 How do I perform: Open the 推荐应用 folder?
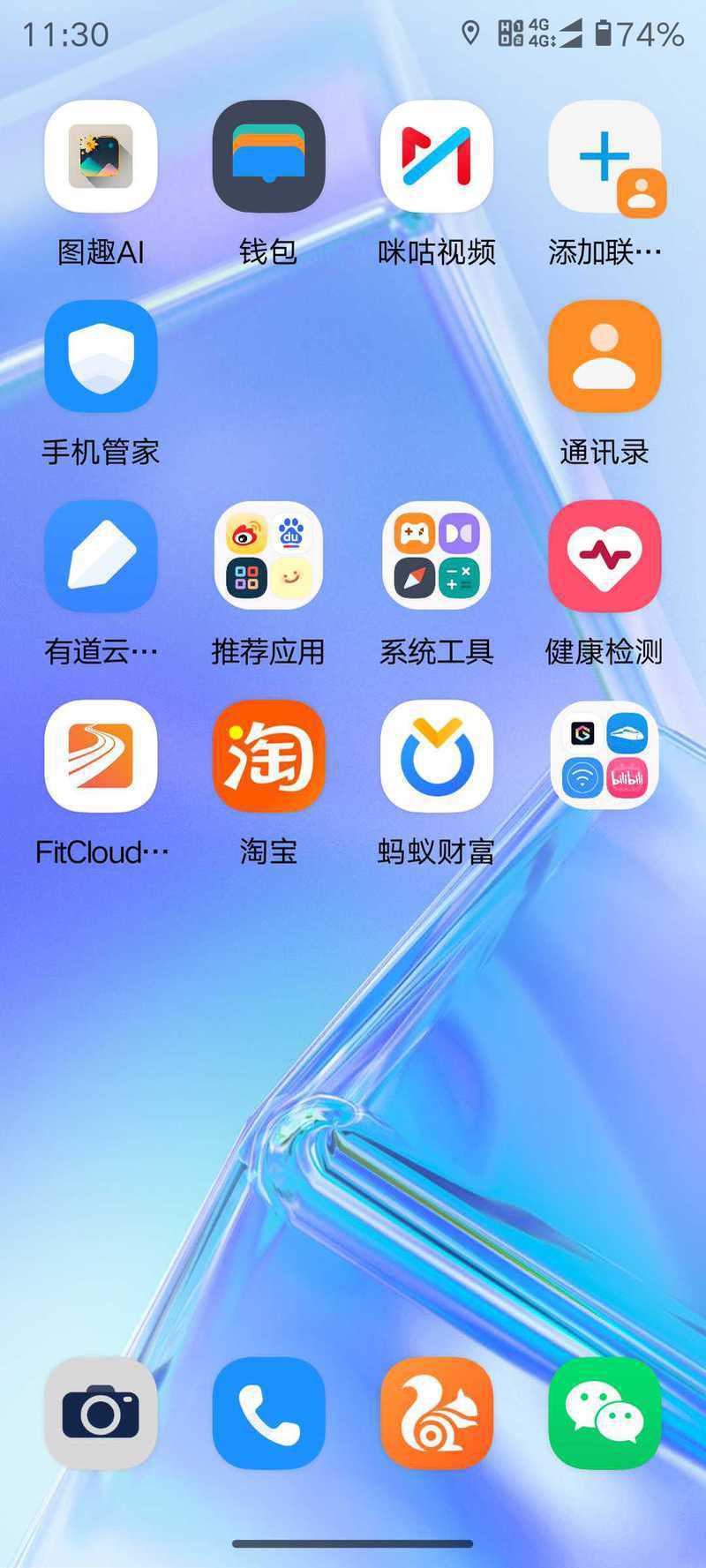click(x=268, y=556)
